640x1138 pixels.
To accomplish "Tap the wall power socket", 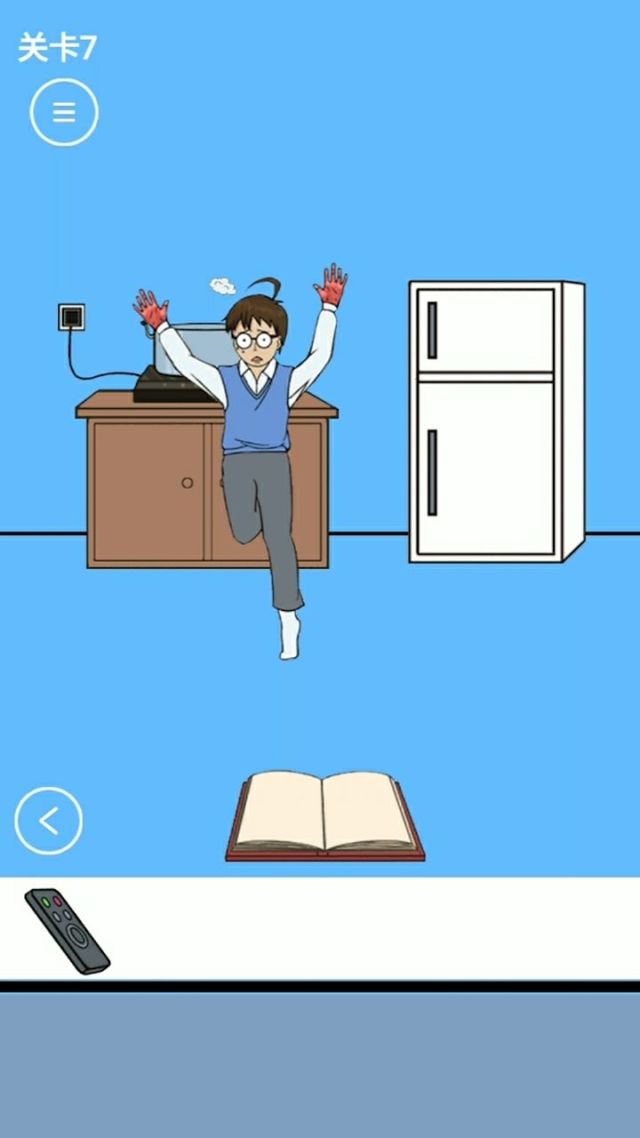I will click(71, 318).
